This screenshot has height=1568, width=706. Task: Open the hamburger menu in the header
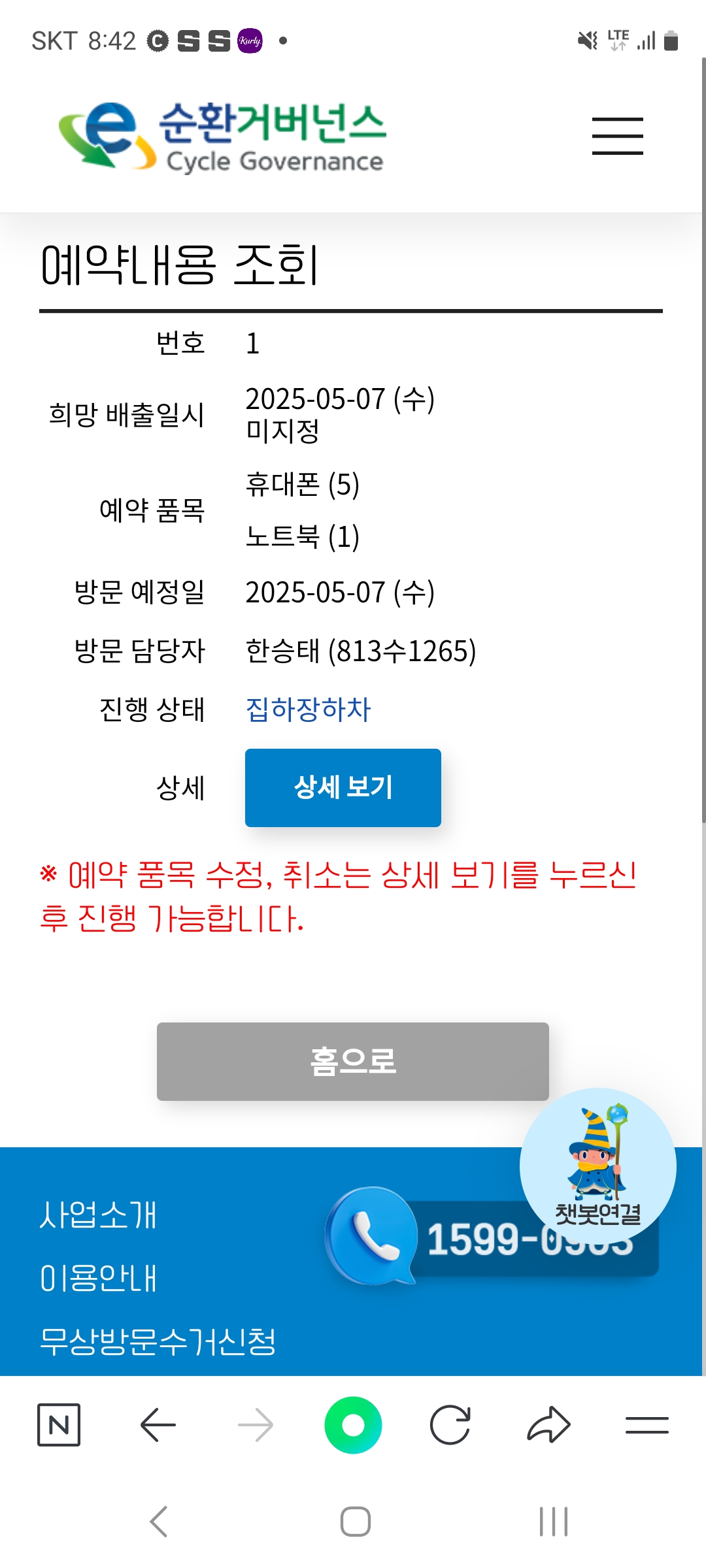[x=617, y=136]
